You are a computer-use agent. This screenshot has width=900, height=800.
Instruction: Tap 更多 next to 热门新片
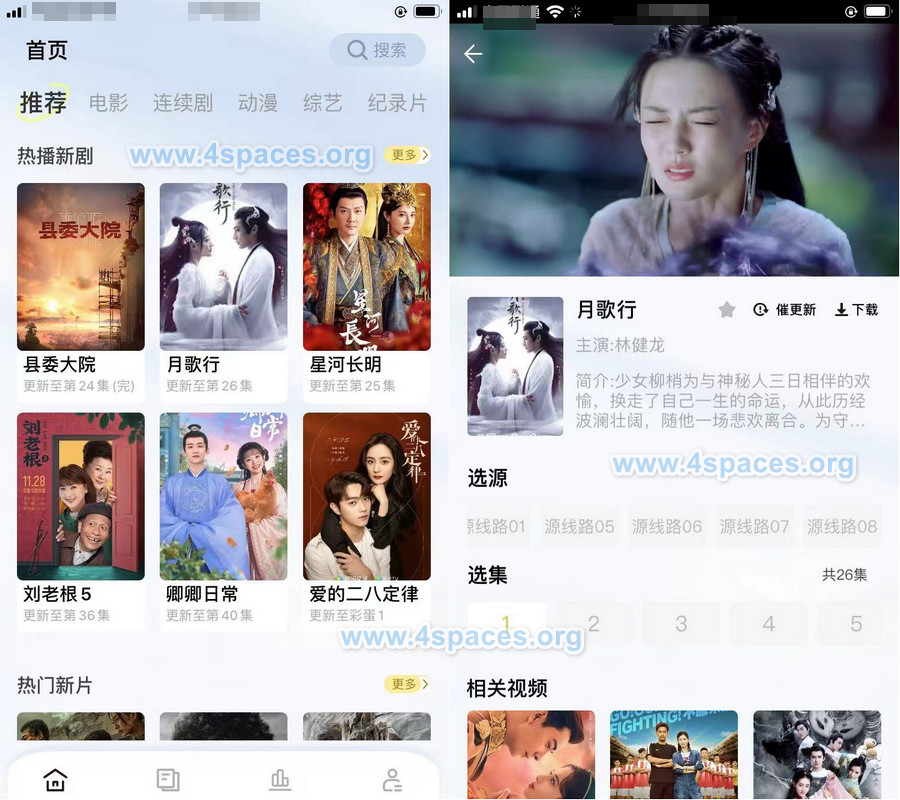[x=407, y=684]
